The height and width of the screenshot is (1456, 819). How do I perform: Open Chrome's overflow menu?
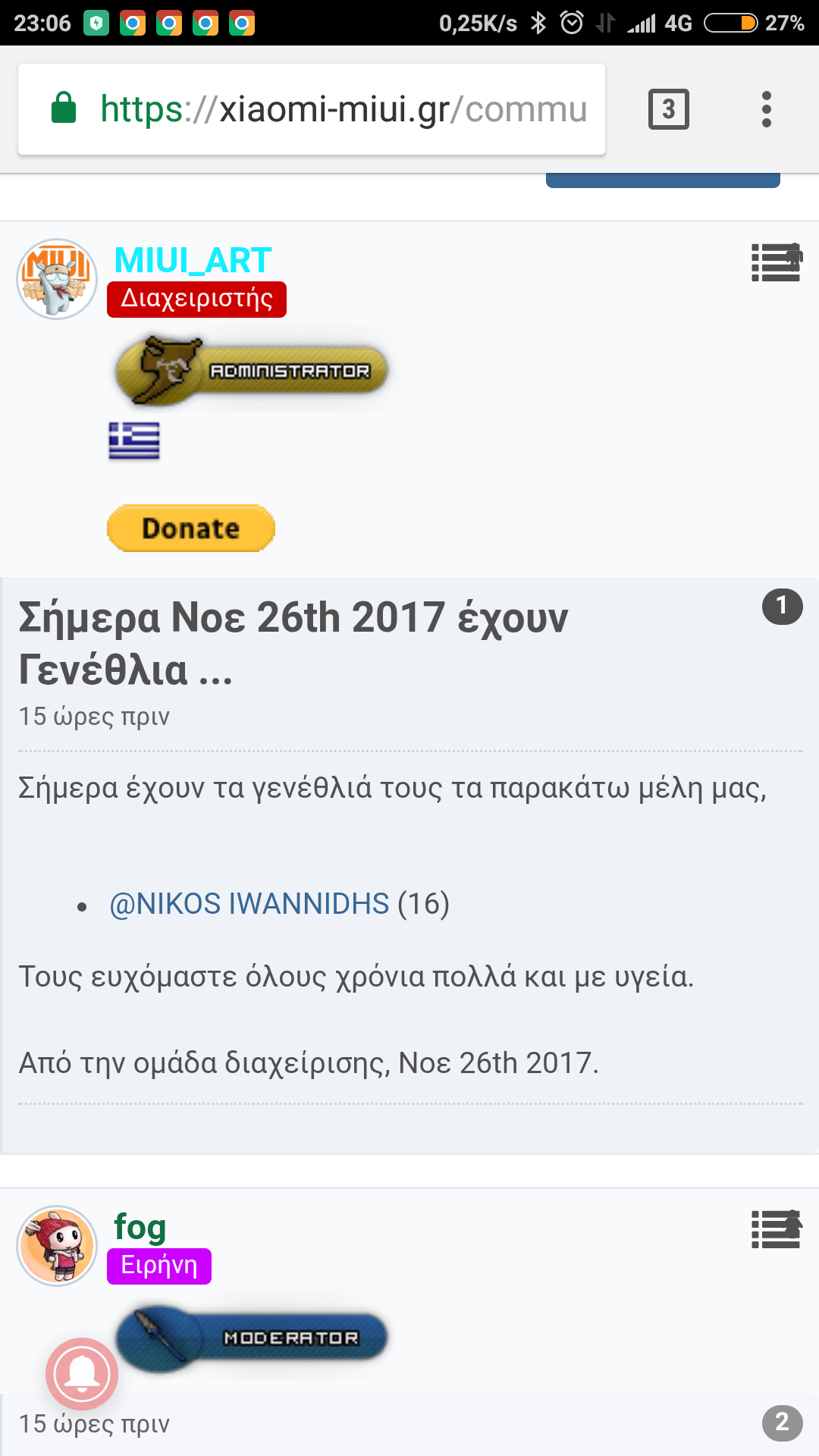tap(767, 109)
